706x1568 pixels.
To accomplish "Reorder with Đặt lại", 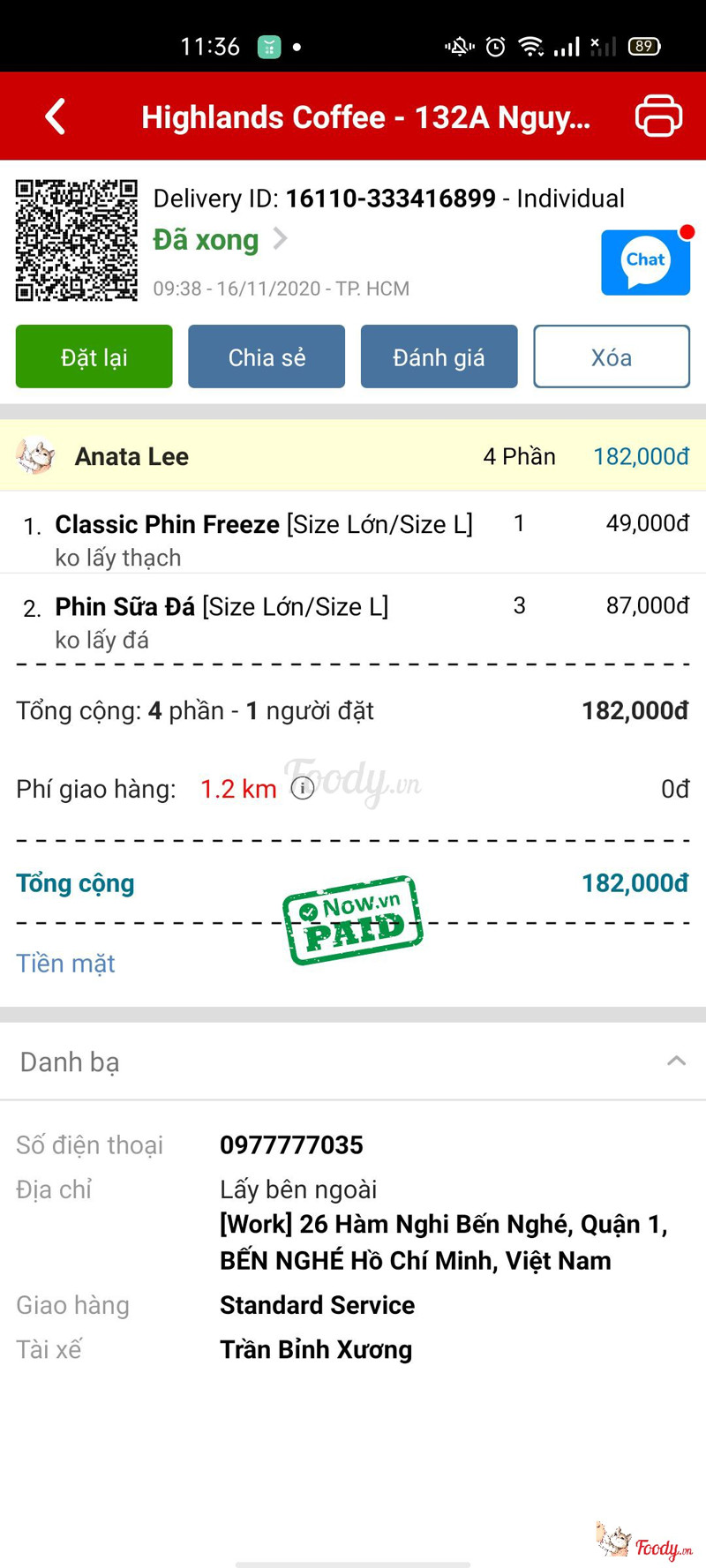I will click(94, 356).
